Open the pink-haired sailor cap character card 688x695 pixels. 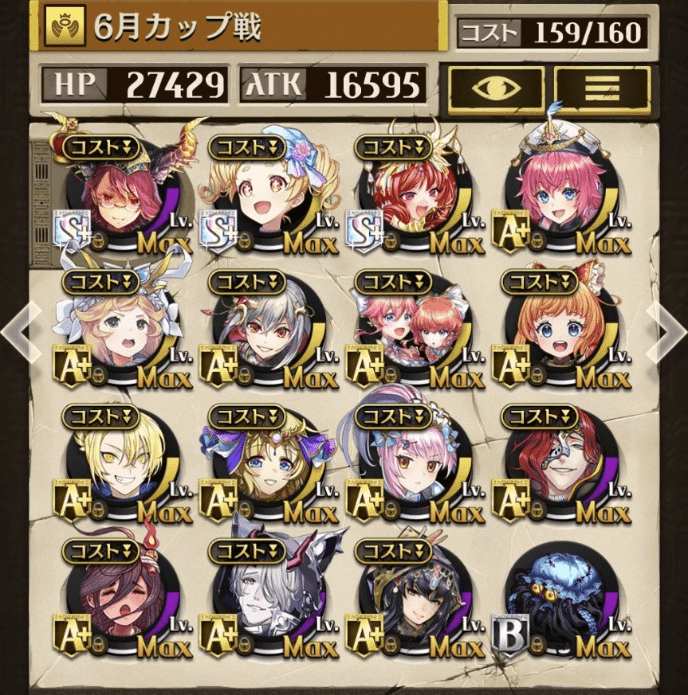click(566, 192)
